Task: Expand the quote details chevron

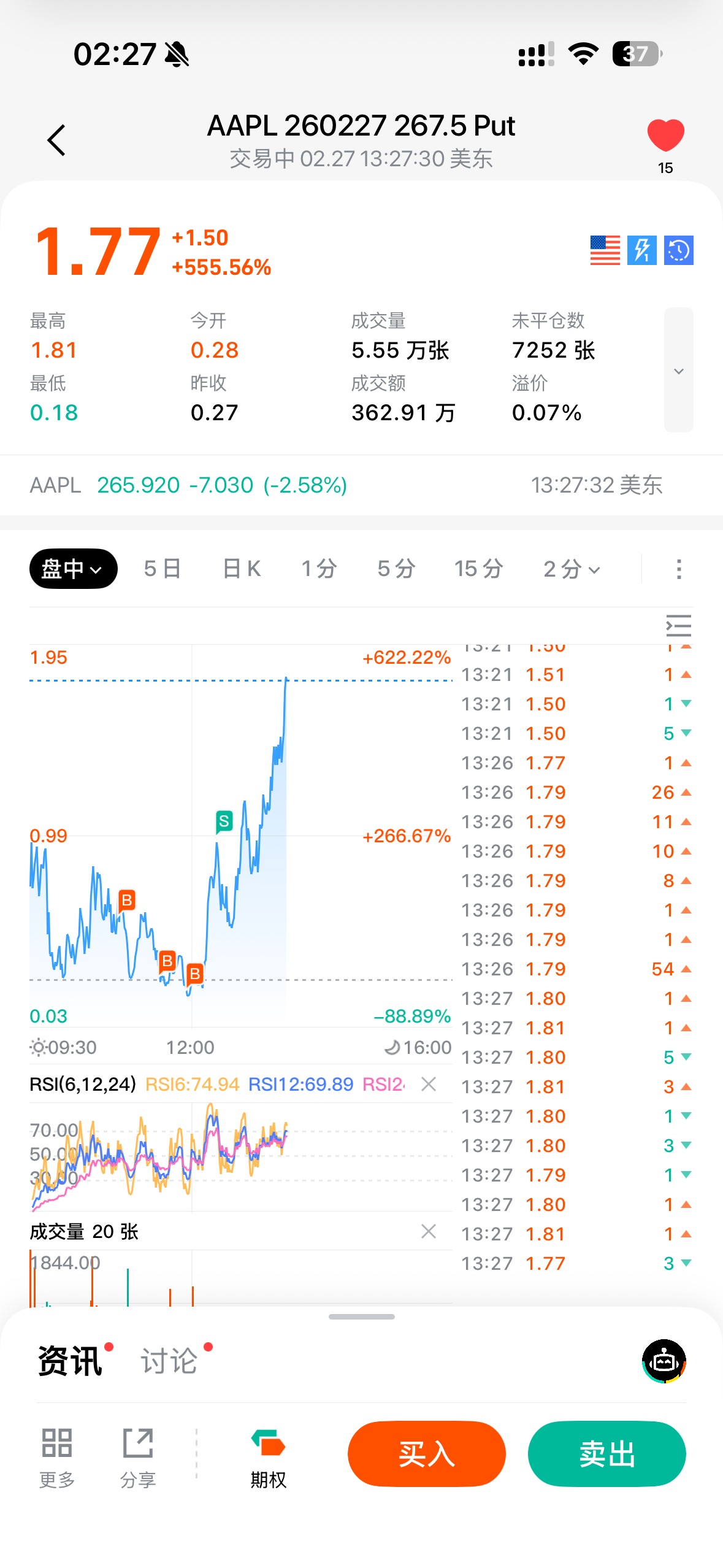Action: (678, 371)
